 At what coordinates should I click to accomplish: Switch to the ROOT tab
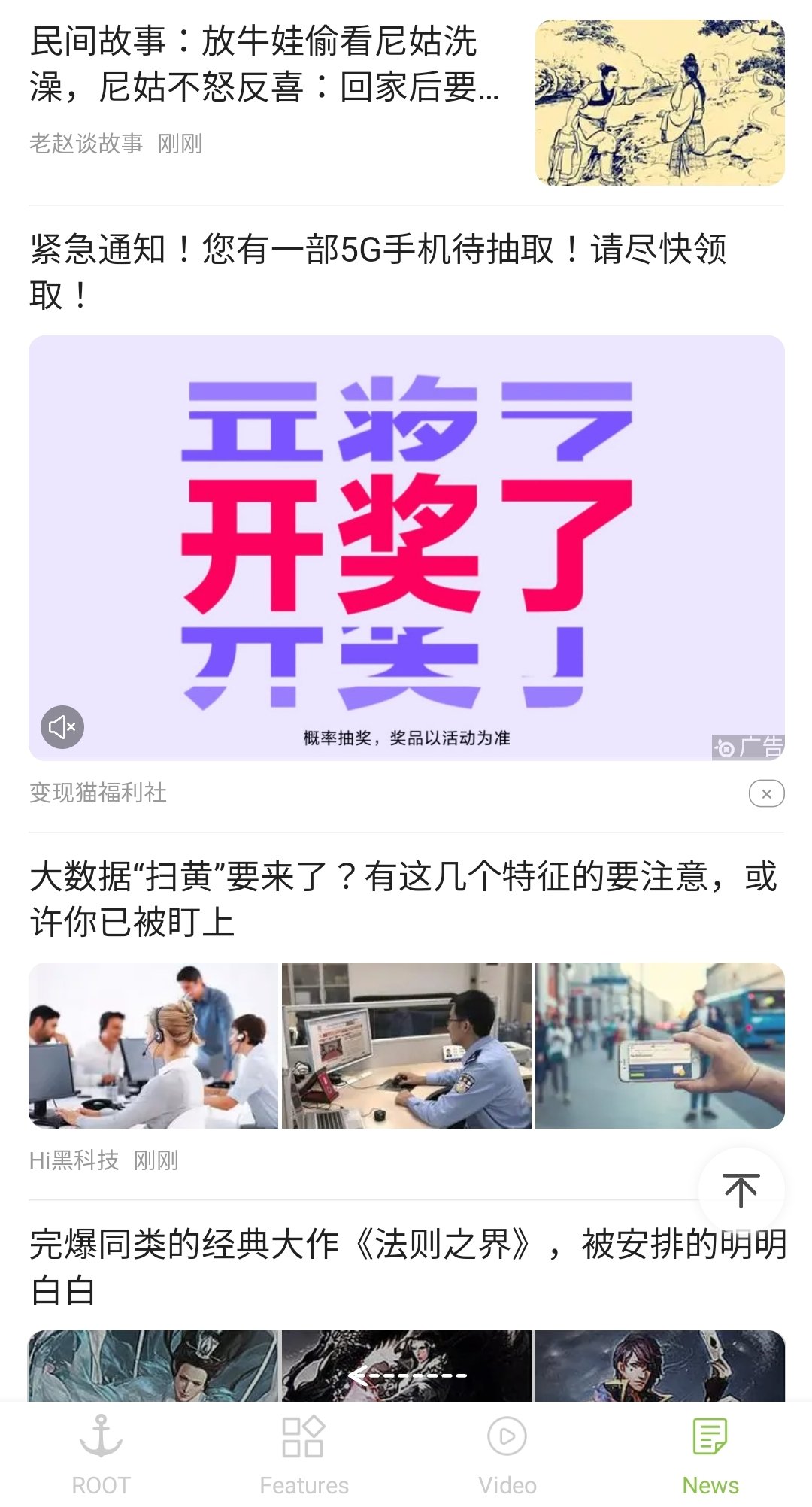click(x=101, y=1454)
